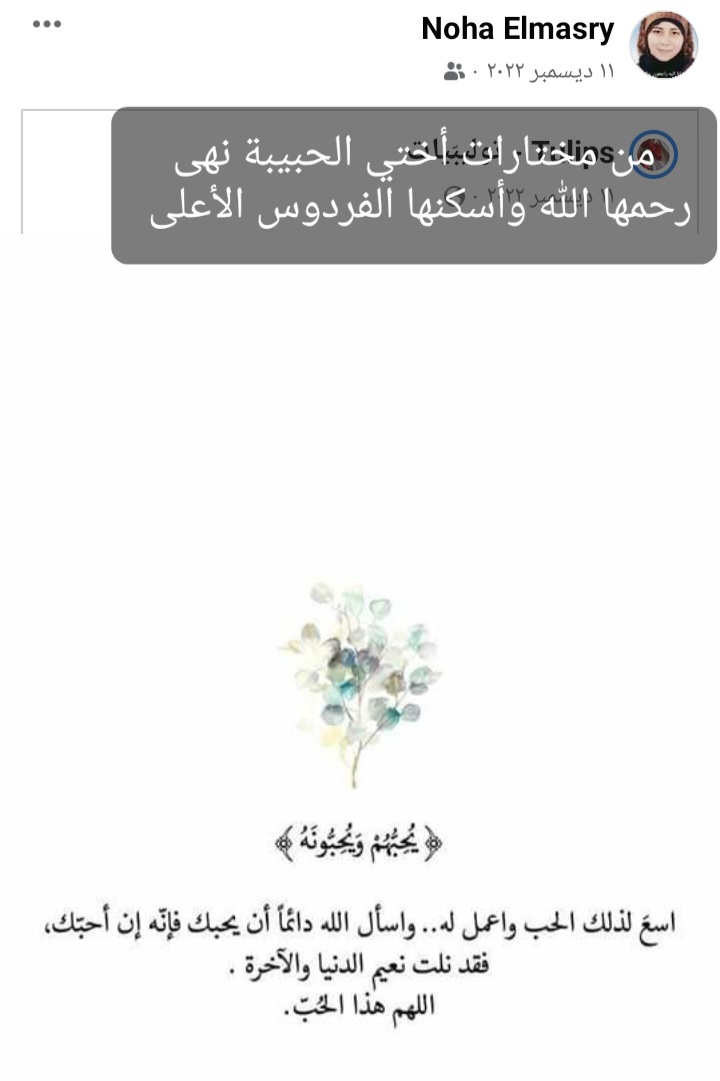Open the post's three-dot options menu
The width and height of the screenshot is (720, 1081).
[x=47, y=24]
